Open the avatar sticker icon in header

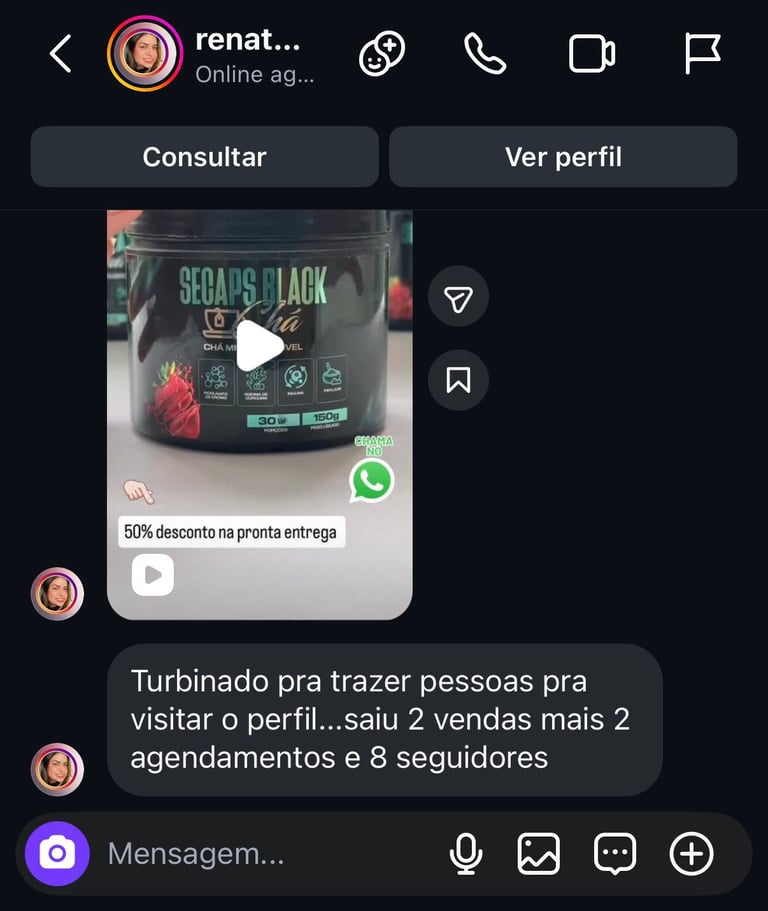[382, 54]
